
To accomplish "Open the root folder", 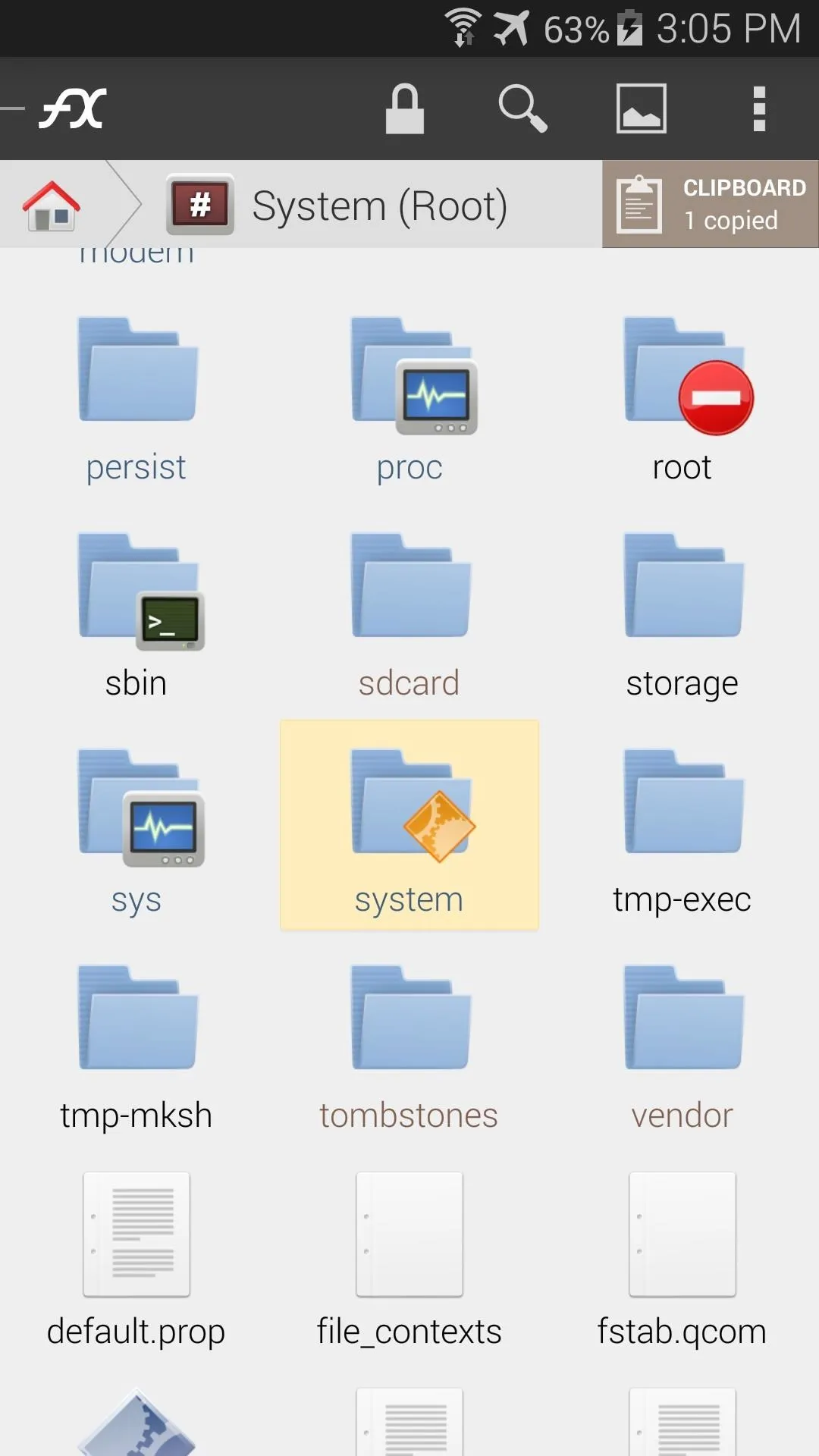I will click(682, 398).
